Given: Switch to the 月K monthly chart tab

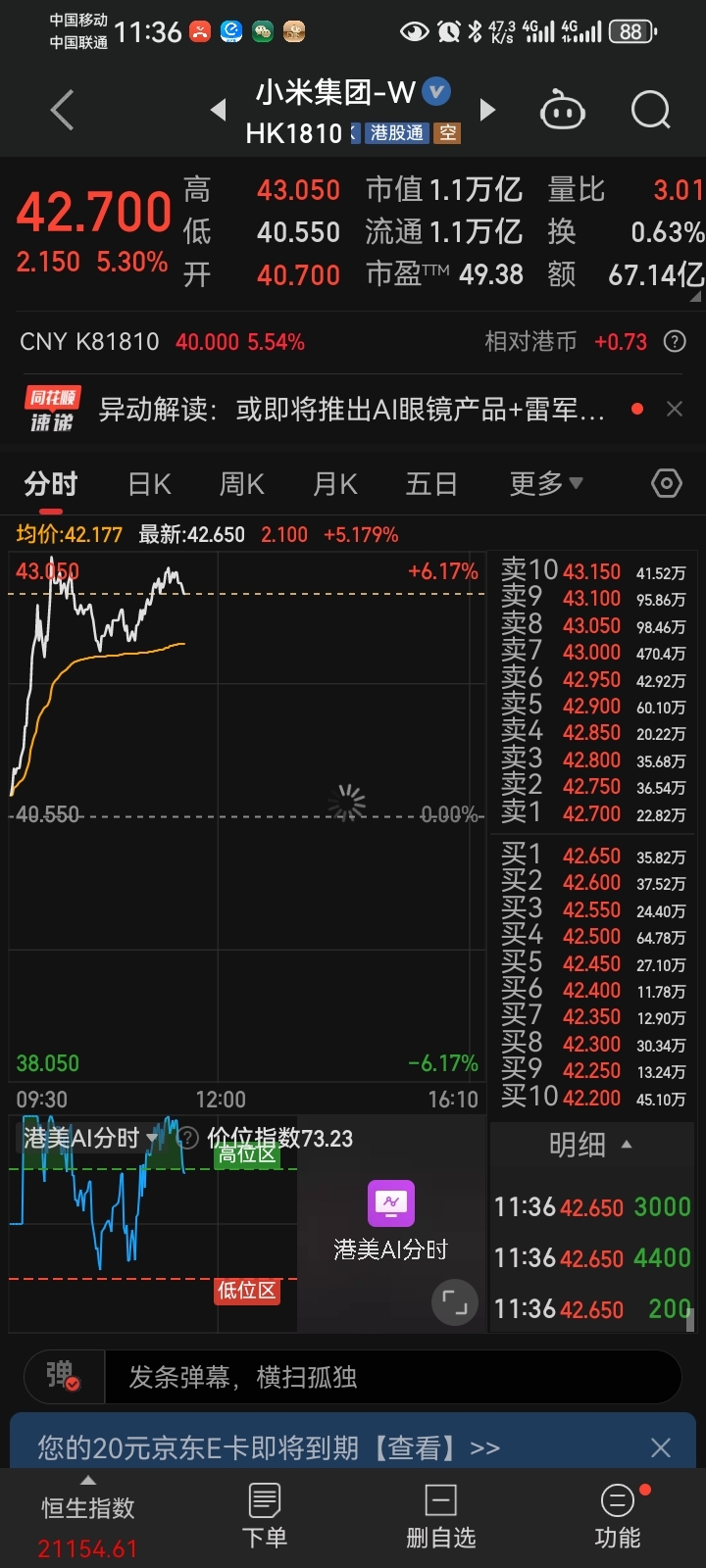Looking at the screenshot, I should click(333, 483).
